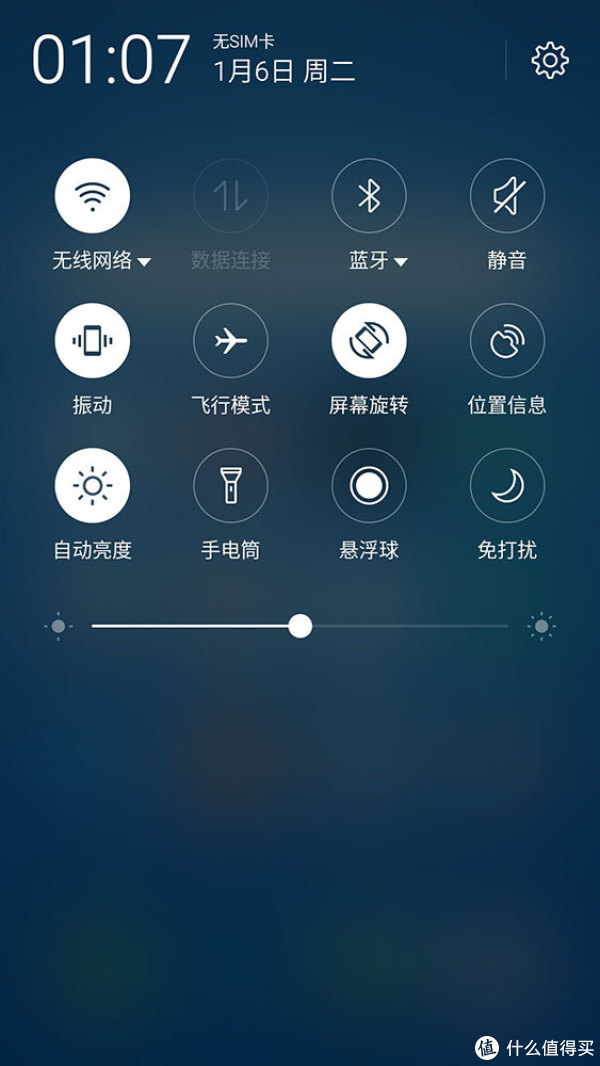Turn off the 无线网络 Wi-Fi toggle
This screenshot has height=1066, width=600.
coord(92,196)
